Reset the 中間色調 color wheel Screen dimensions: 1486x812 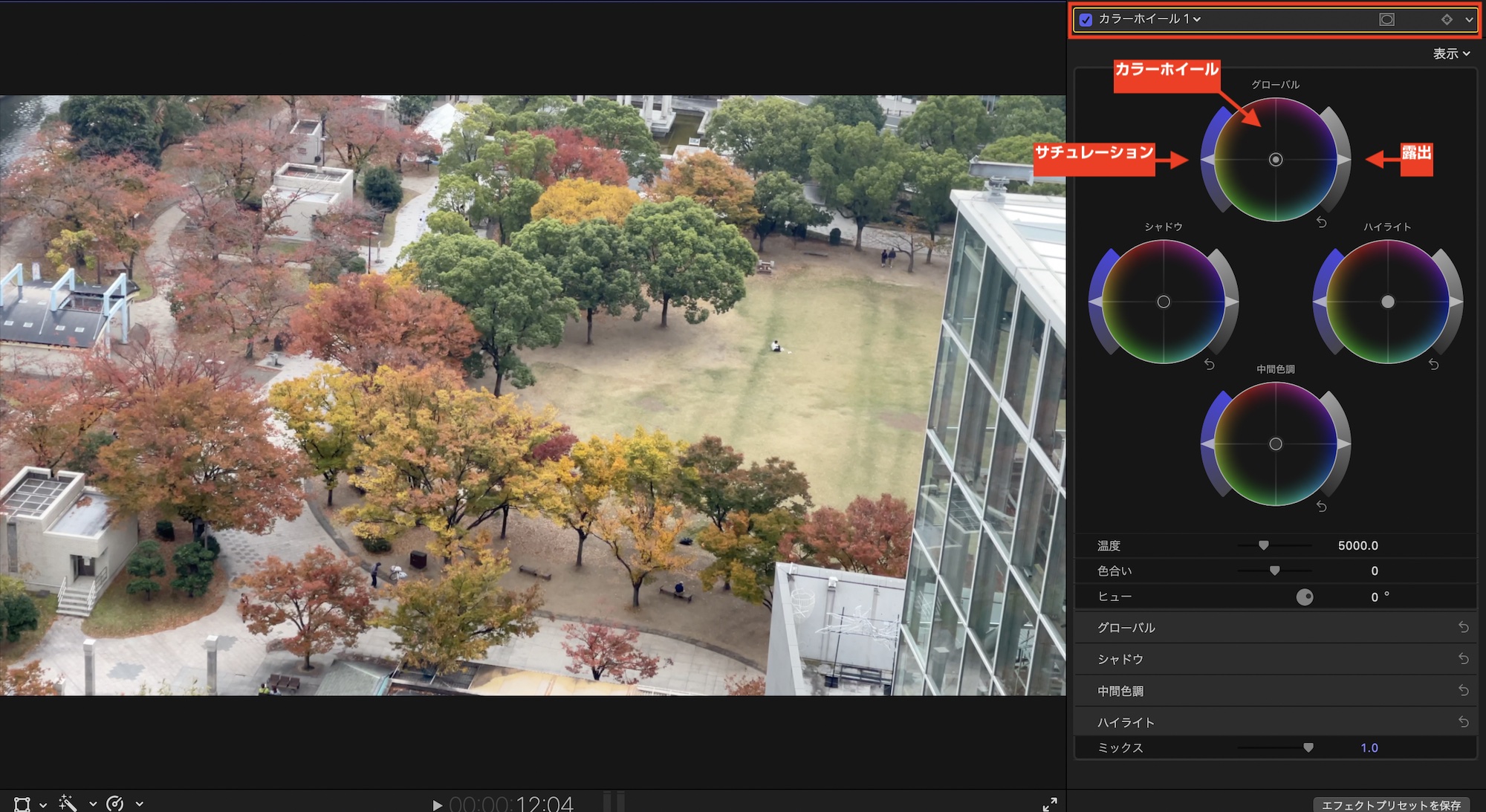[x=1321, y=506]
